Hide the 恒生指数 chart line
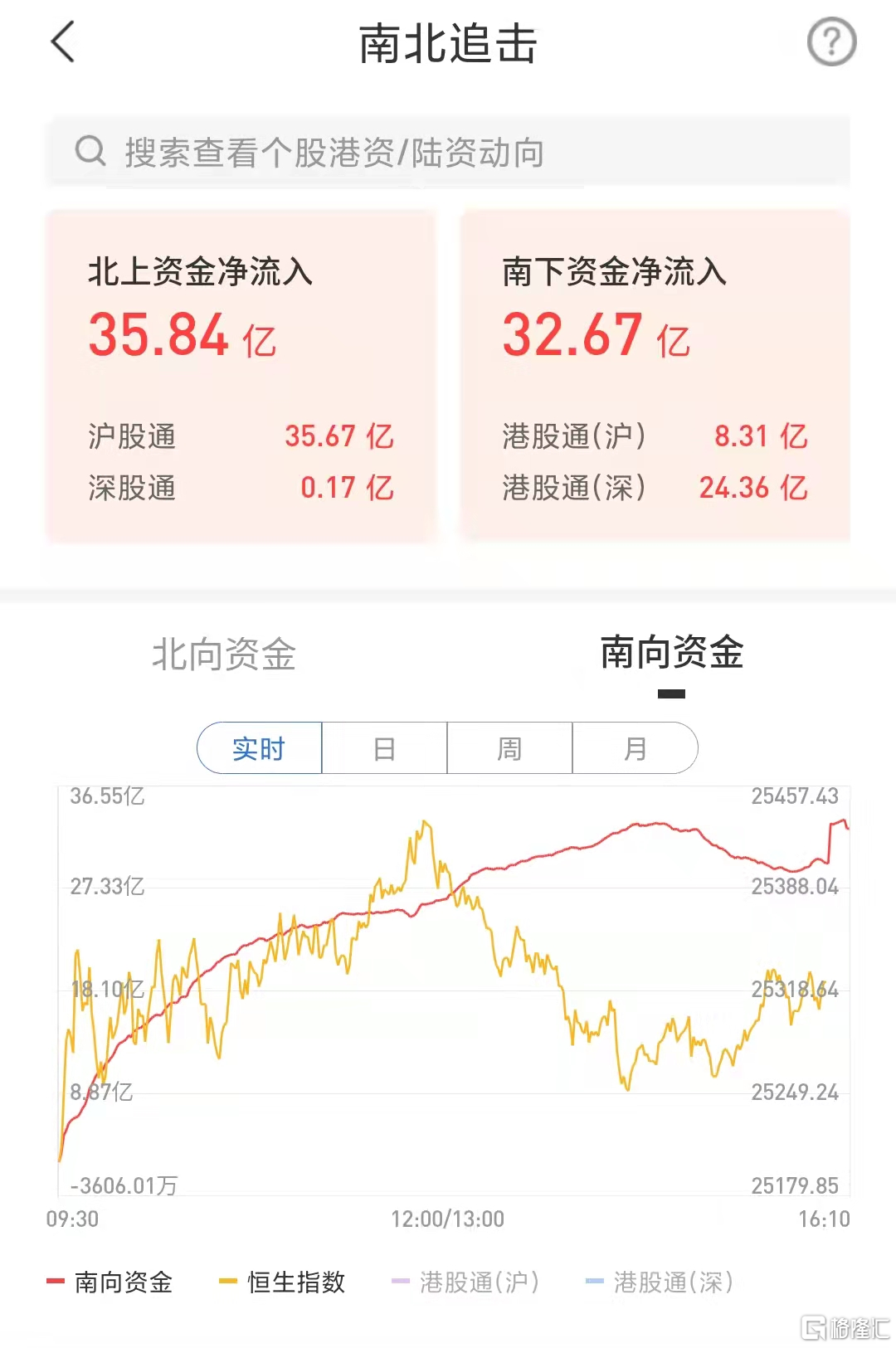Image resolution: width=896 pixels, height=1348 pixels. point(282,1282)
